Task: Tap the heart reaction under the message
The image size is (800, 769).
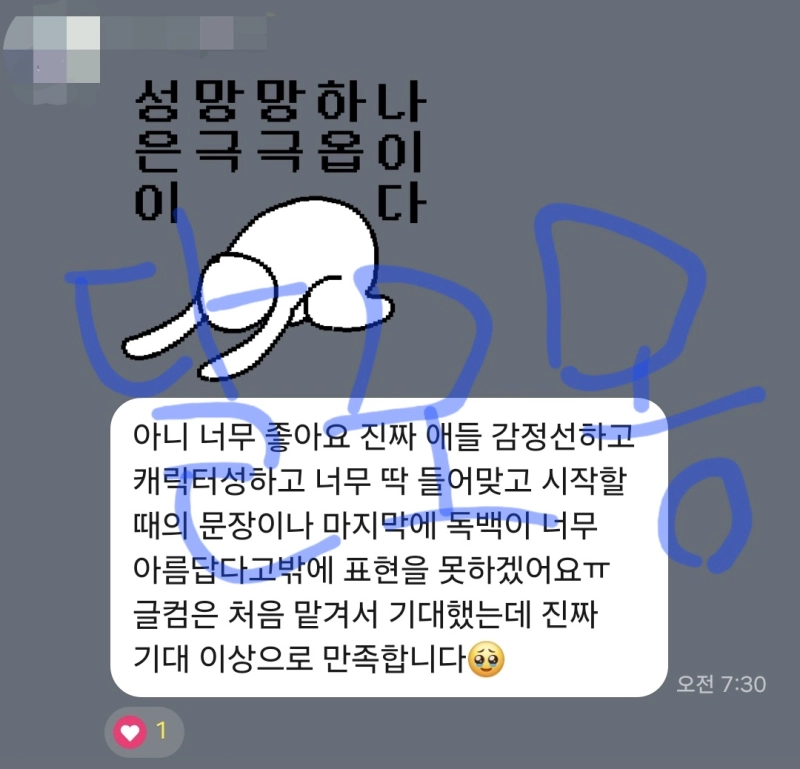Action: pos(143,732)
